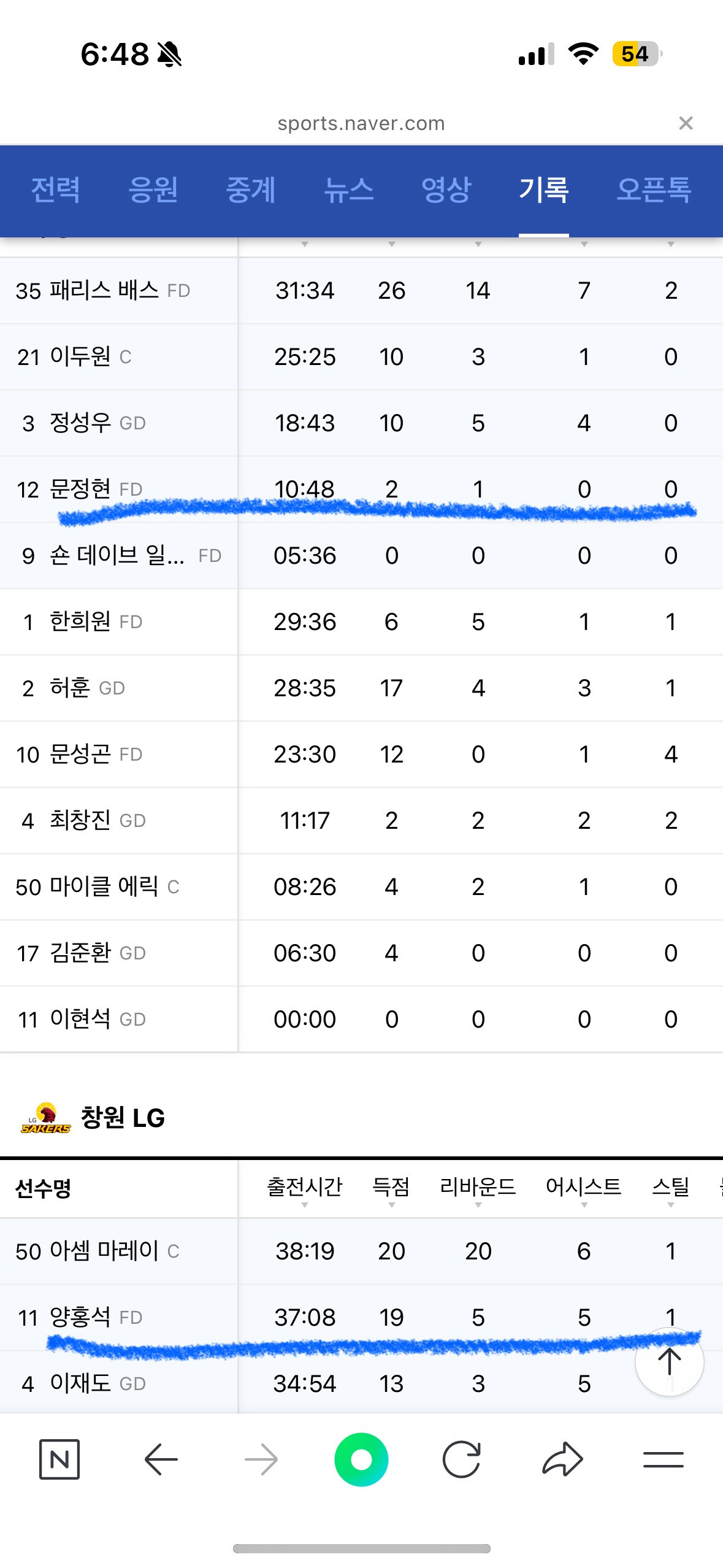Sort 창원 LG players by 출전시간

pyautogui.click(x=305, y=1189)
